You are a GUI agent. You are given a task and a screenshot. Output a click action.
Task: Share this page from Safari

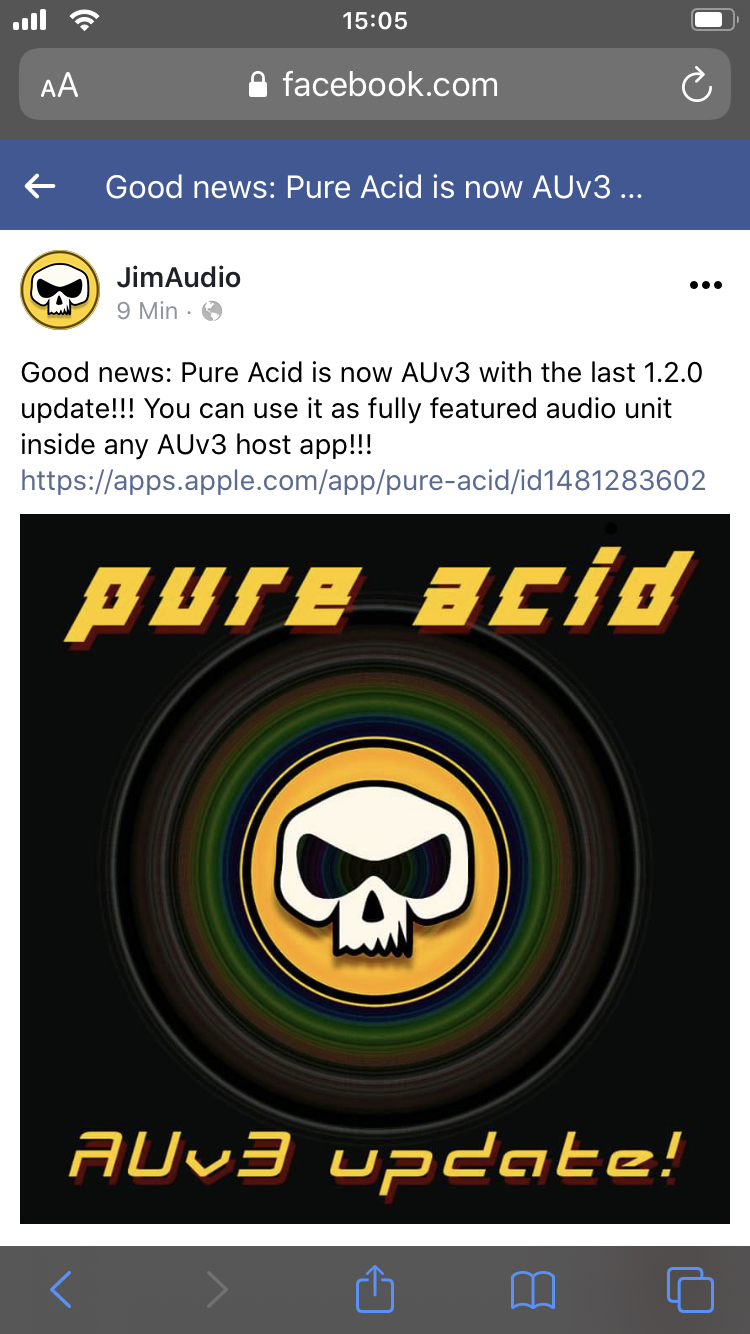pyautogui.click(x=375, y=1287)
